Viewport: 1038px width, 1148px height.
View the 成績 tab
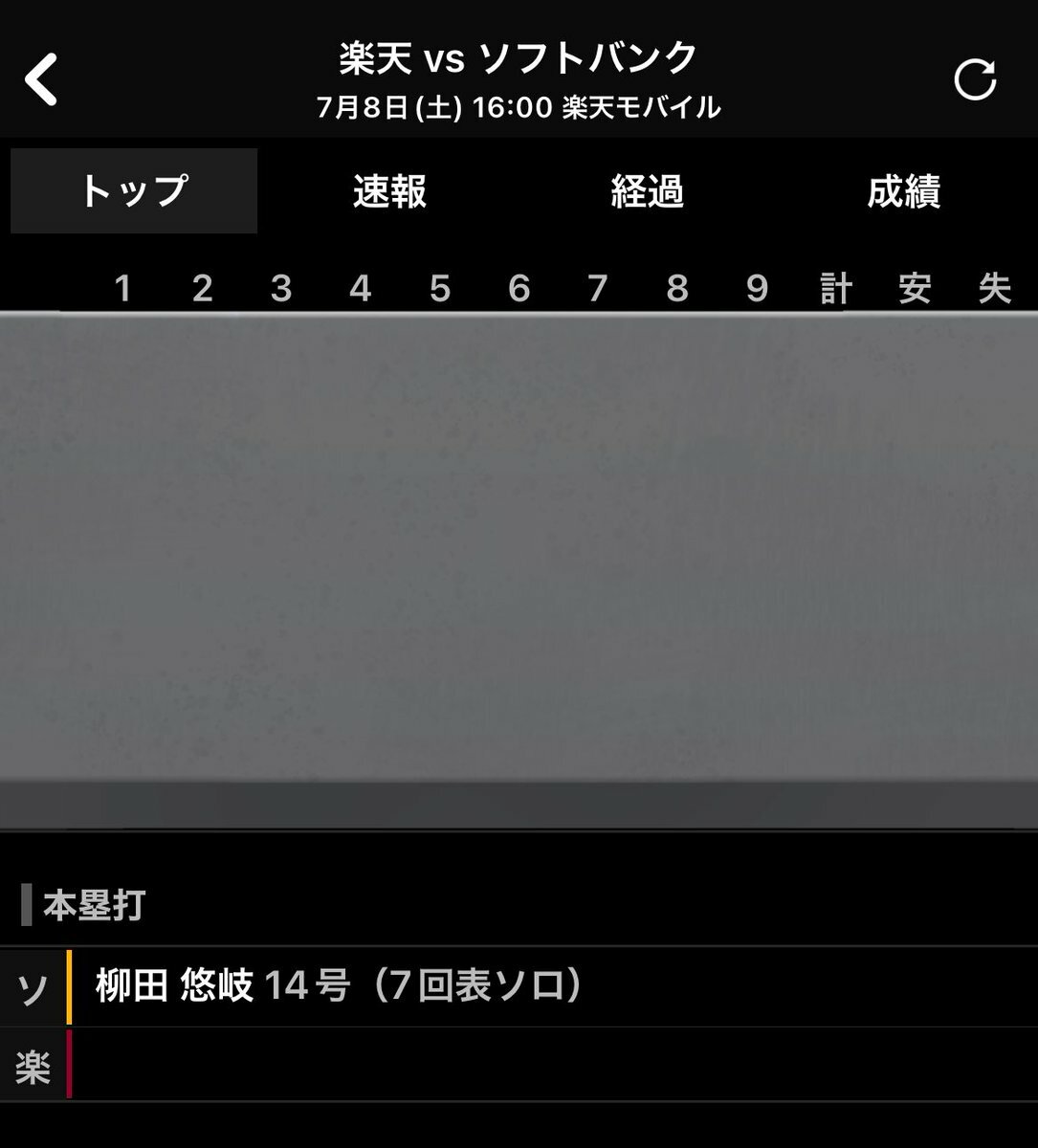(x=903, y=191)
